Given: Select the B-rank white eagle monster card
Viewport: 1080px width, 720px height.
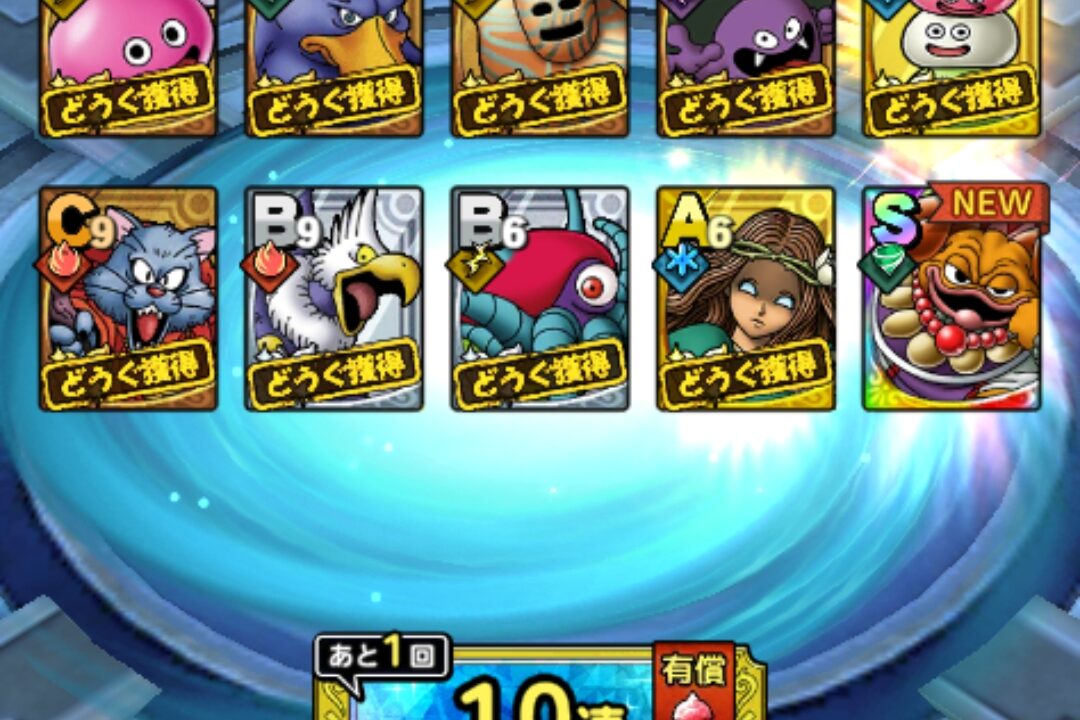Looking at the screenshot, I should [x=334, y=298].
